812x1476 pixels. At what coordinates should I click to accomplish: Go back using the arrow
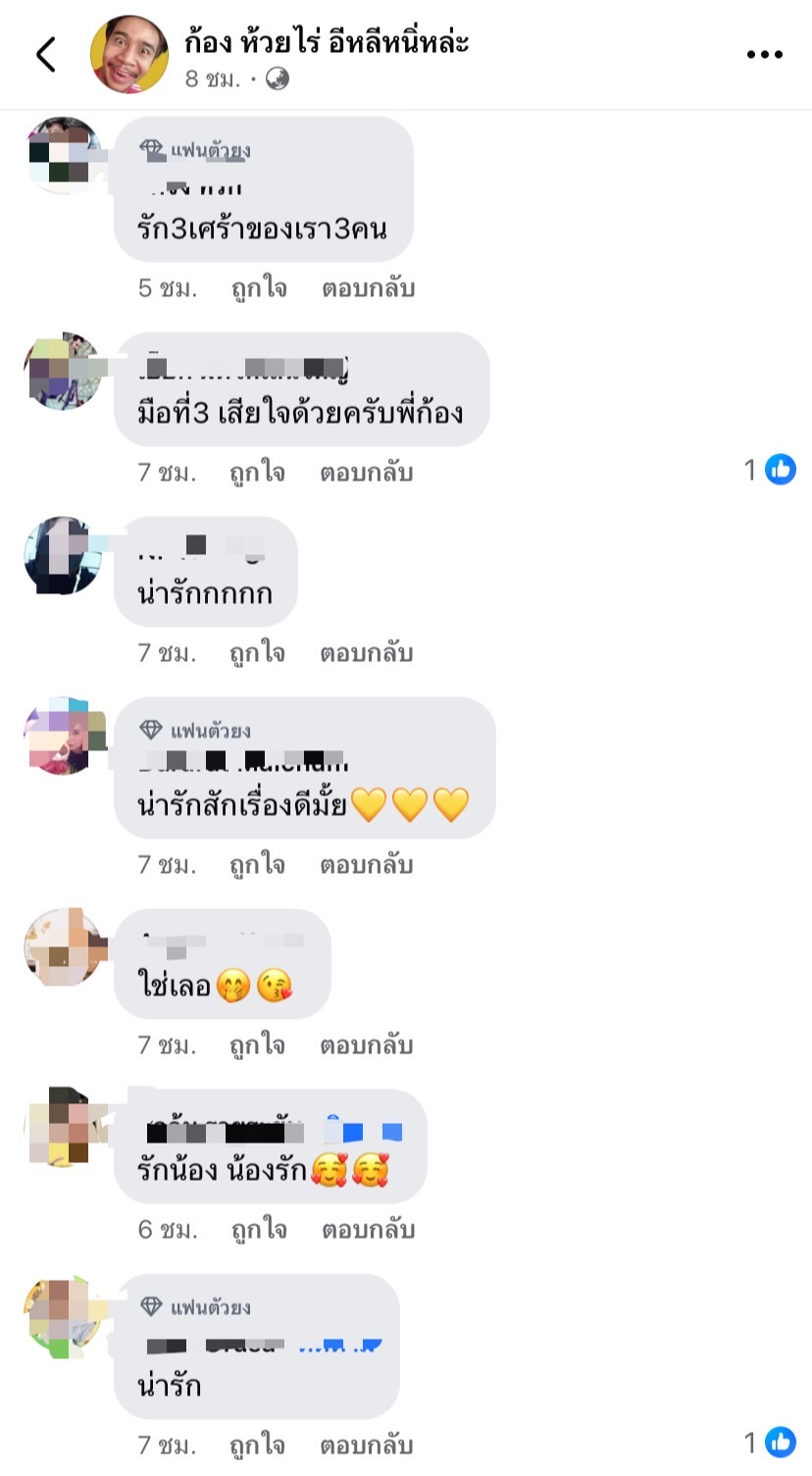point(45,54)
